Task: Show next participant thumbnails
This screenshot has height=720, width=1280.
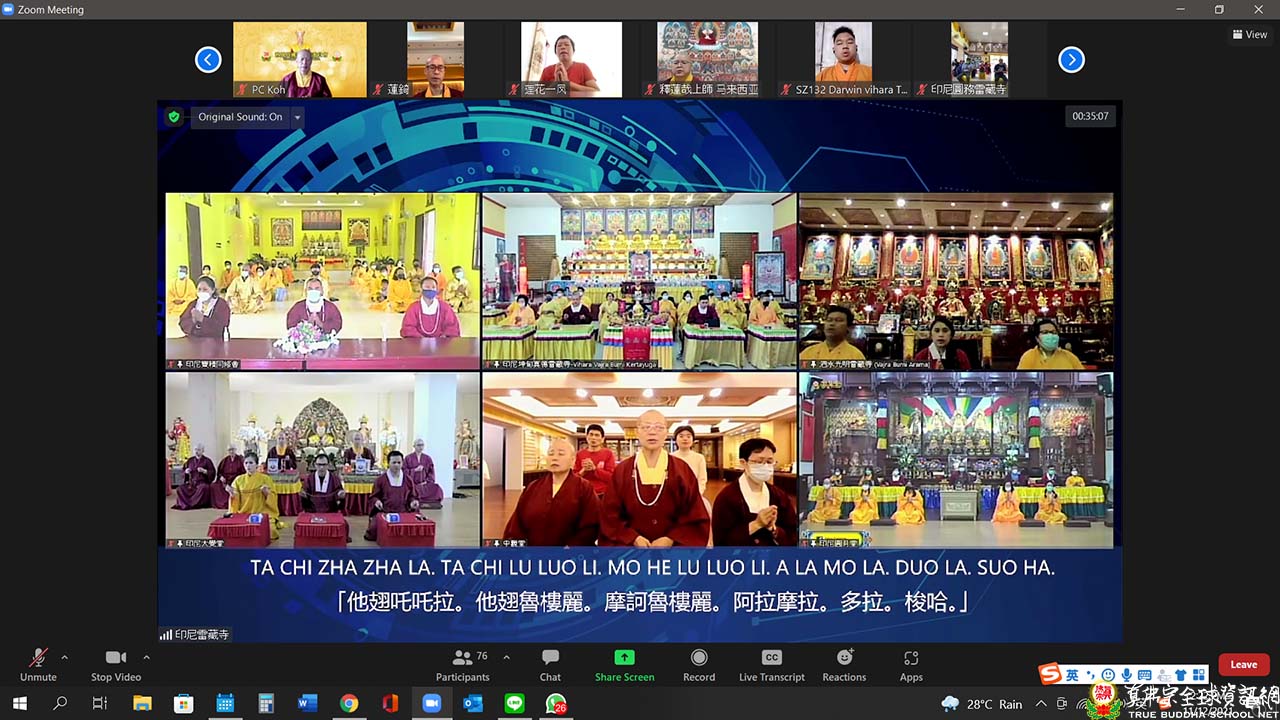Action: coord(1071,60)
